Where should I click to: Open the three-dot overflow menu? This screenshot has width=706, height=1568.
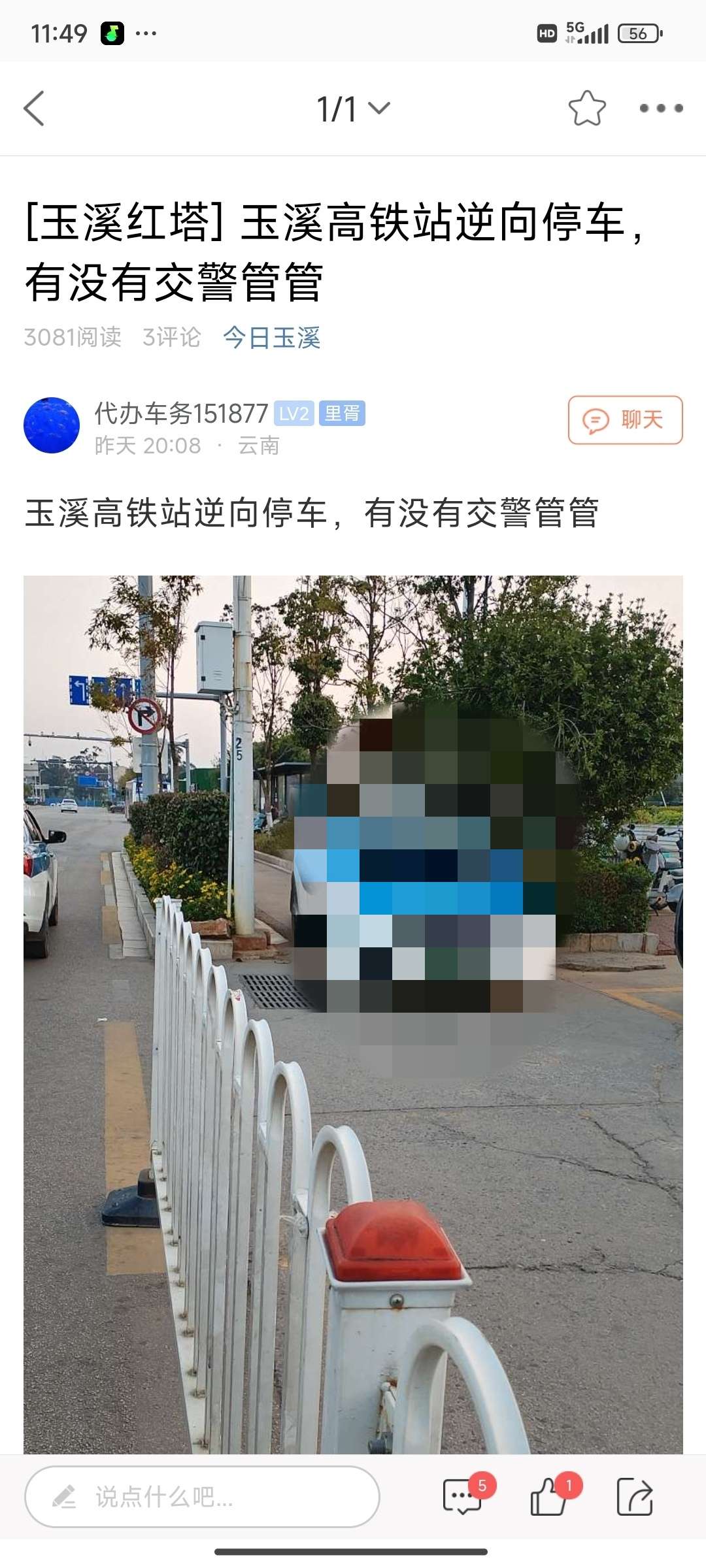pos(661,108)
